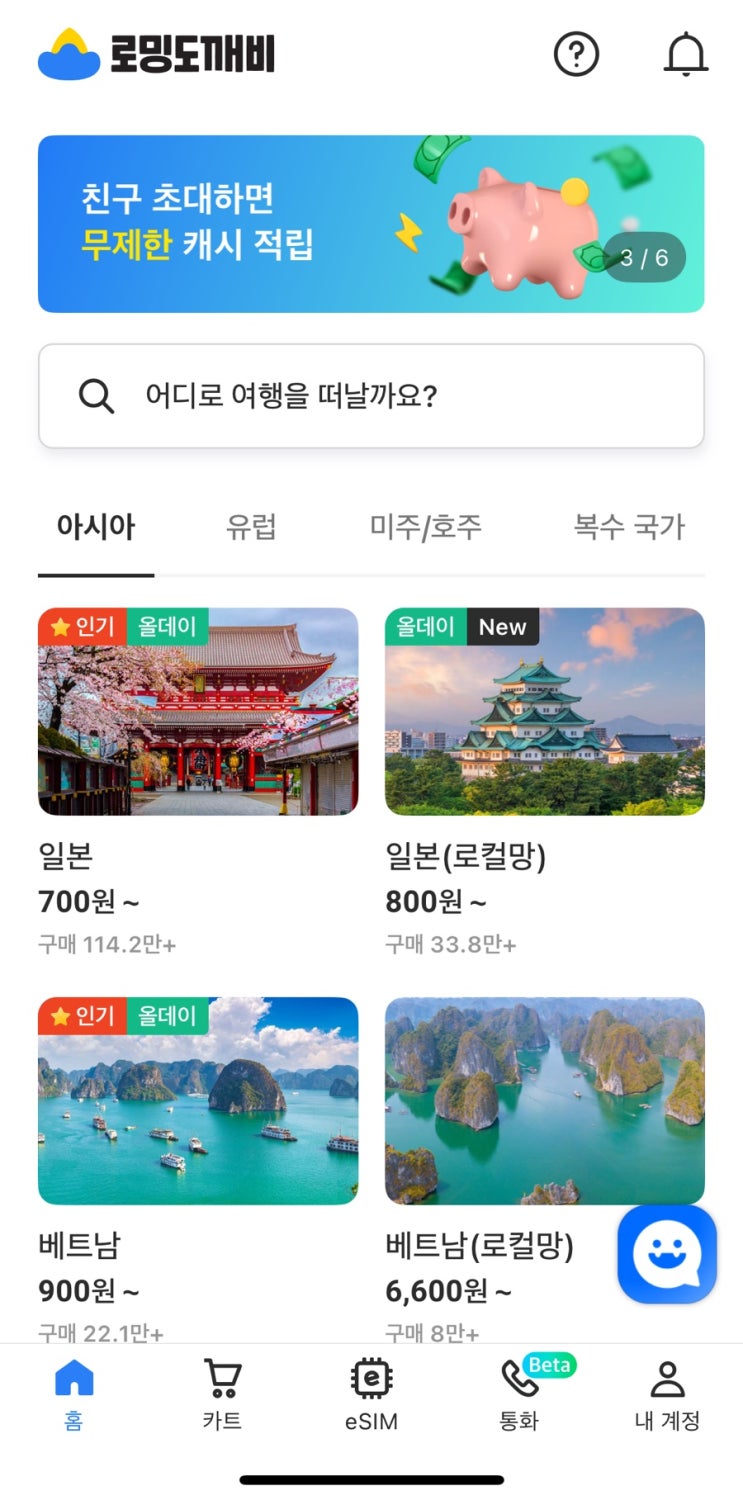Open the 통화 Beta tab
This screenshot has width=743, height=1500.
520,1395
